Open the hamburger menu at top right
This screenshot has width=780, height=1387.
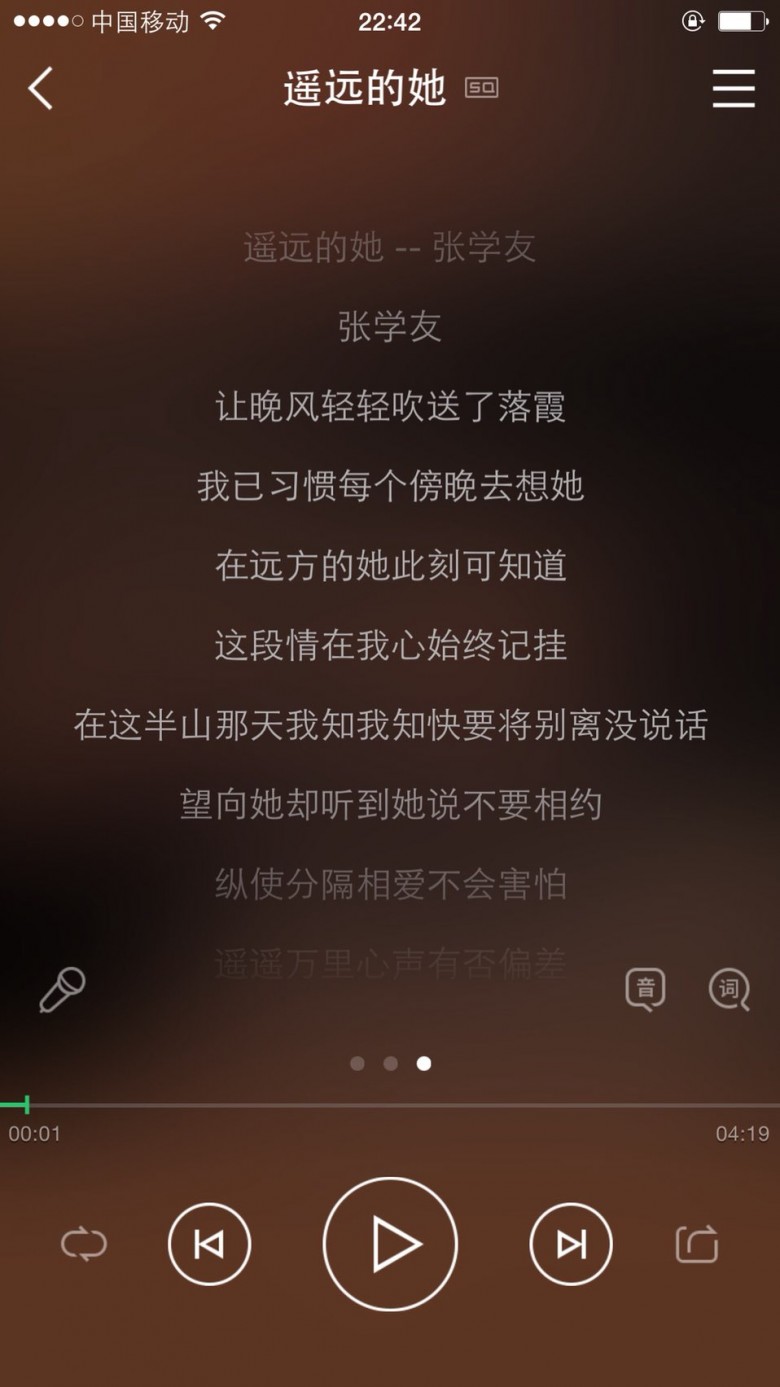(x=733, y=89)
